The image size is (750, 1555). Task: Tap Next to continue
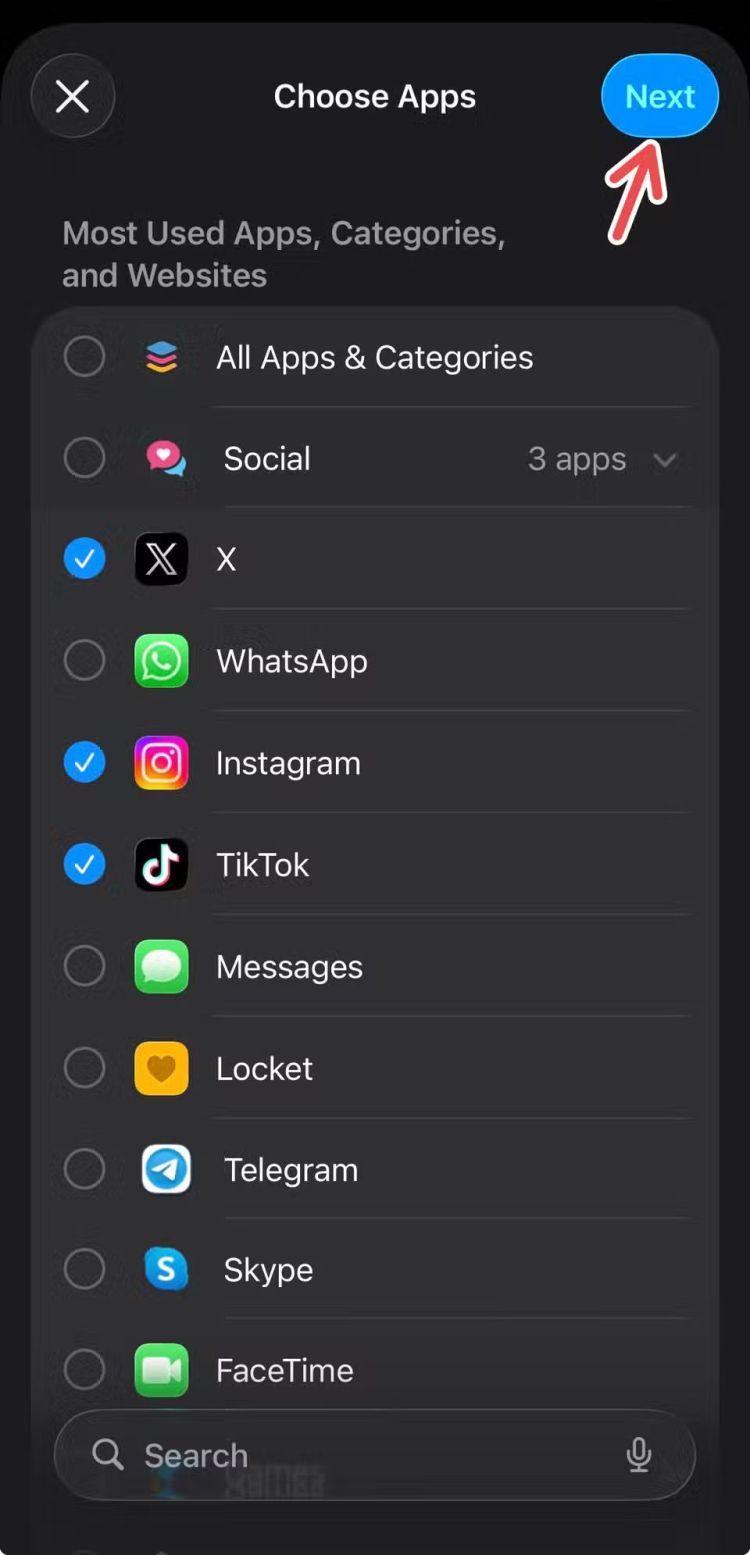(659, 97)
